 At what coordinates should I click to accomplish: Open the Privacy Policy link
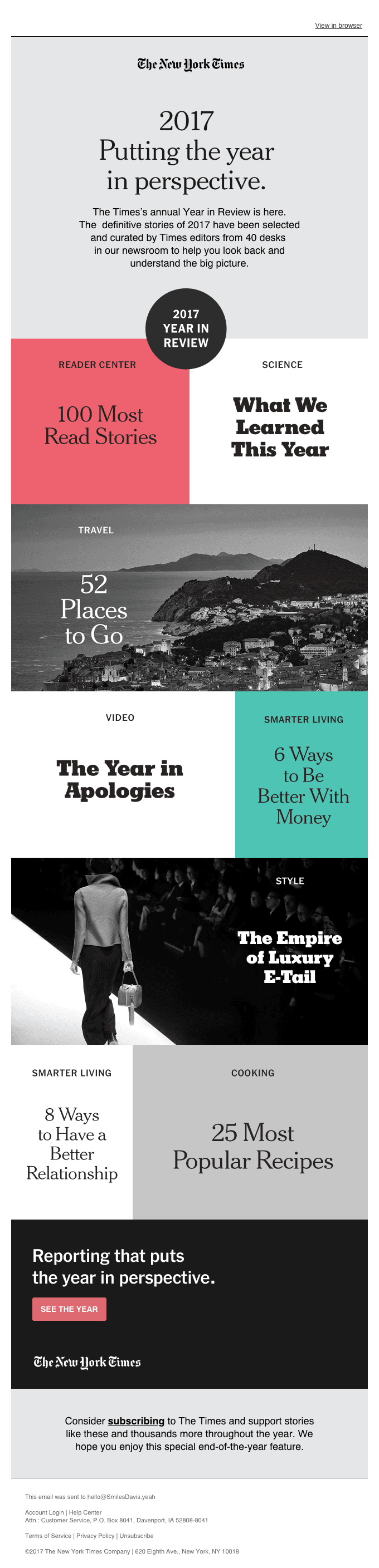(95, 1536)
